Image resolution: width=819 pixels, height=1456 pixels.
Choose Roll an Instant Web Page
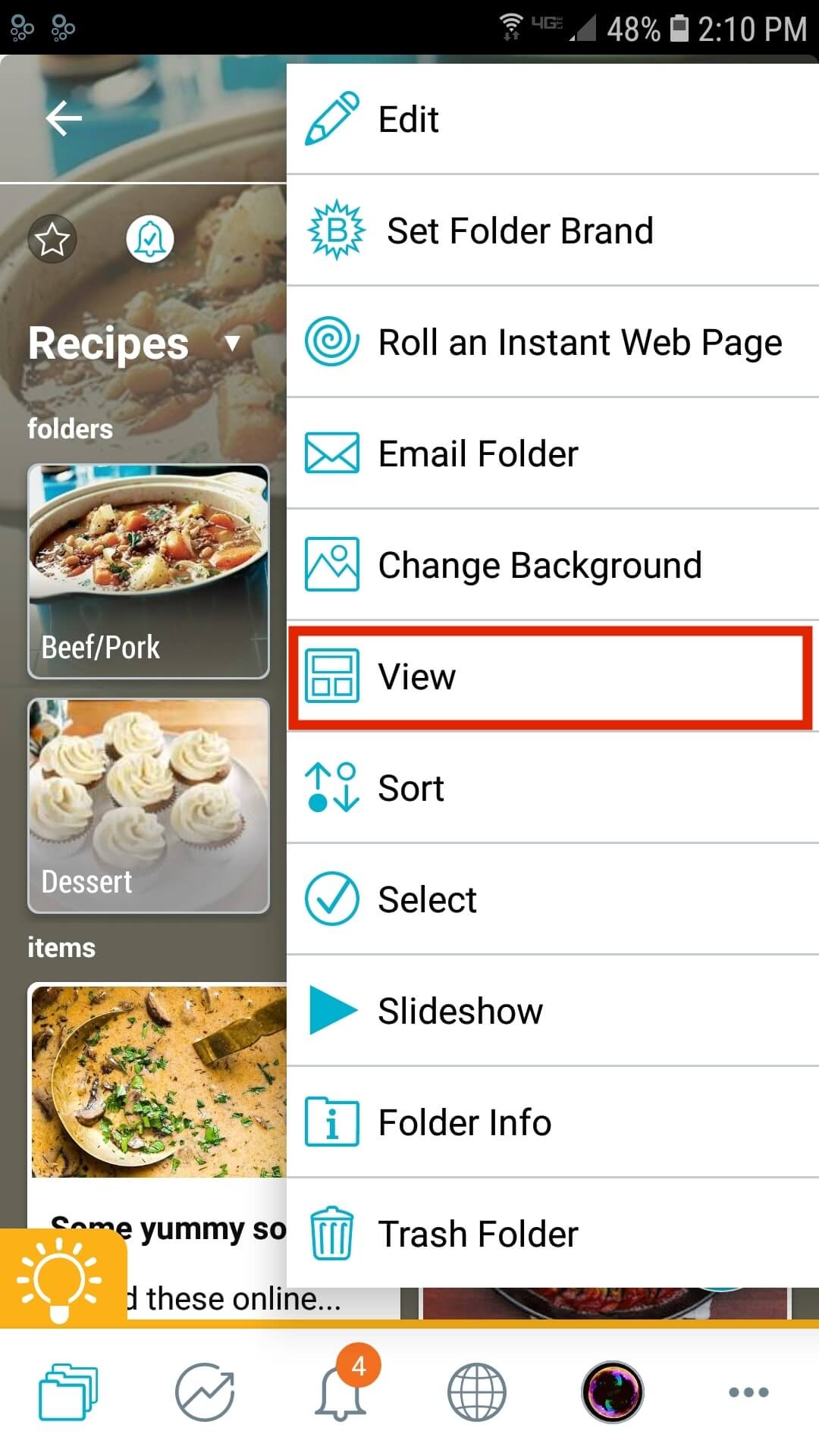click(x=553, y=342)
